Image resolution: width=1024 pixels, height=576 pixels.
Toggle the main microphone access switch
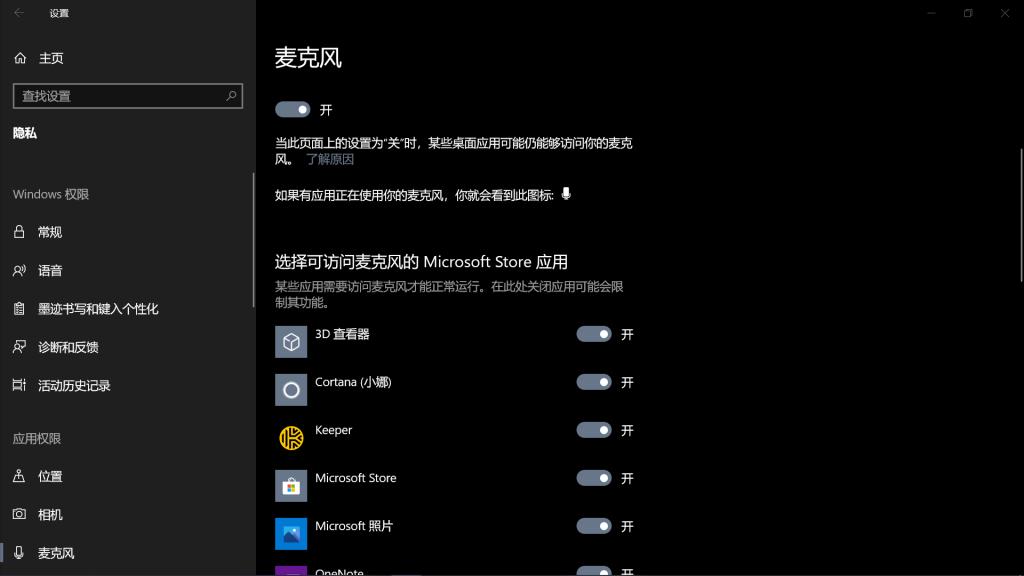(293, 109)
